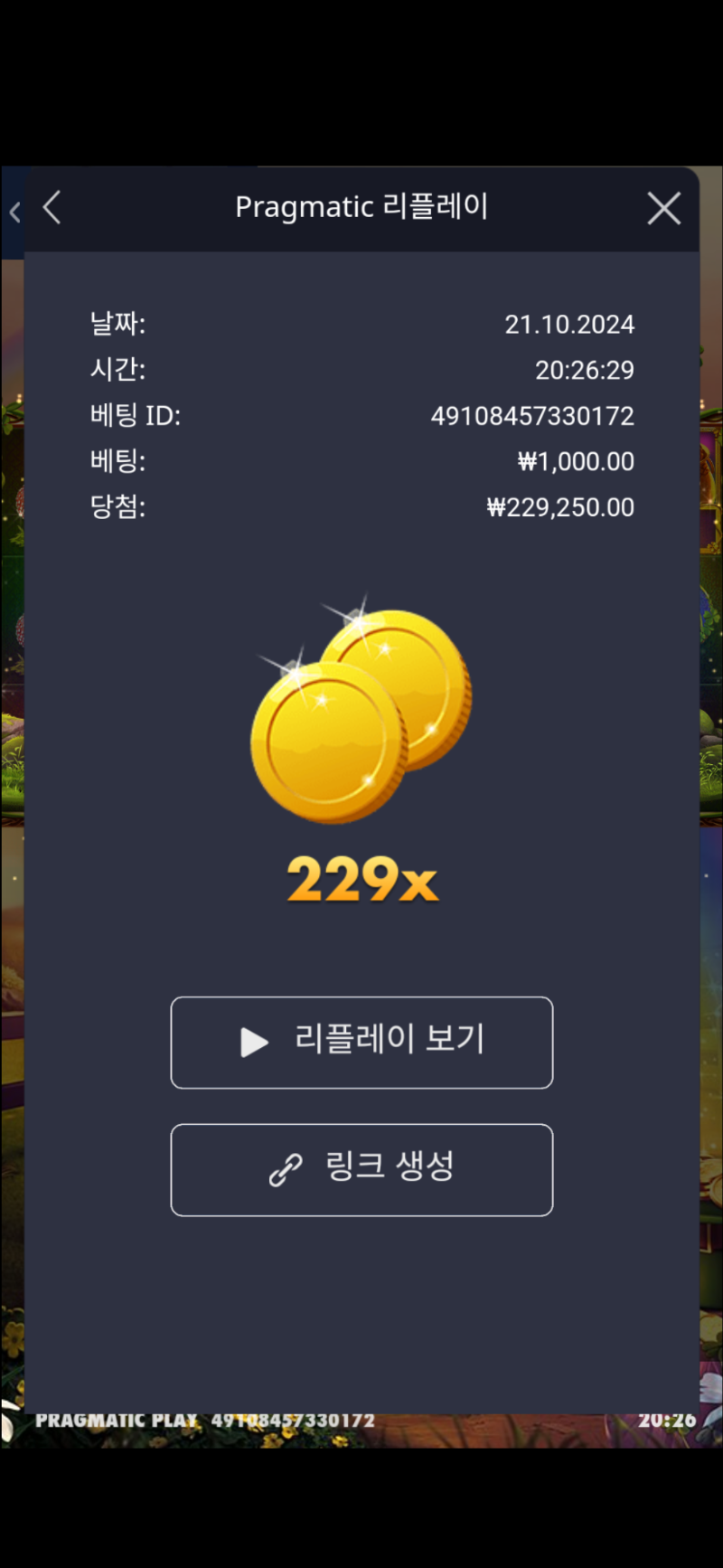Generate share link with 링크 생성

pos(361,1169)
